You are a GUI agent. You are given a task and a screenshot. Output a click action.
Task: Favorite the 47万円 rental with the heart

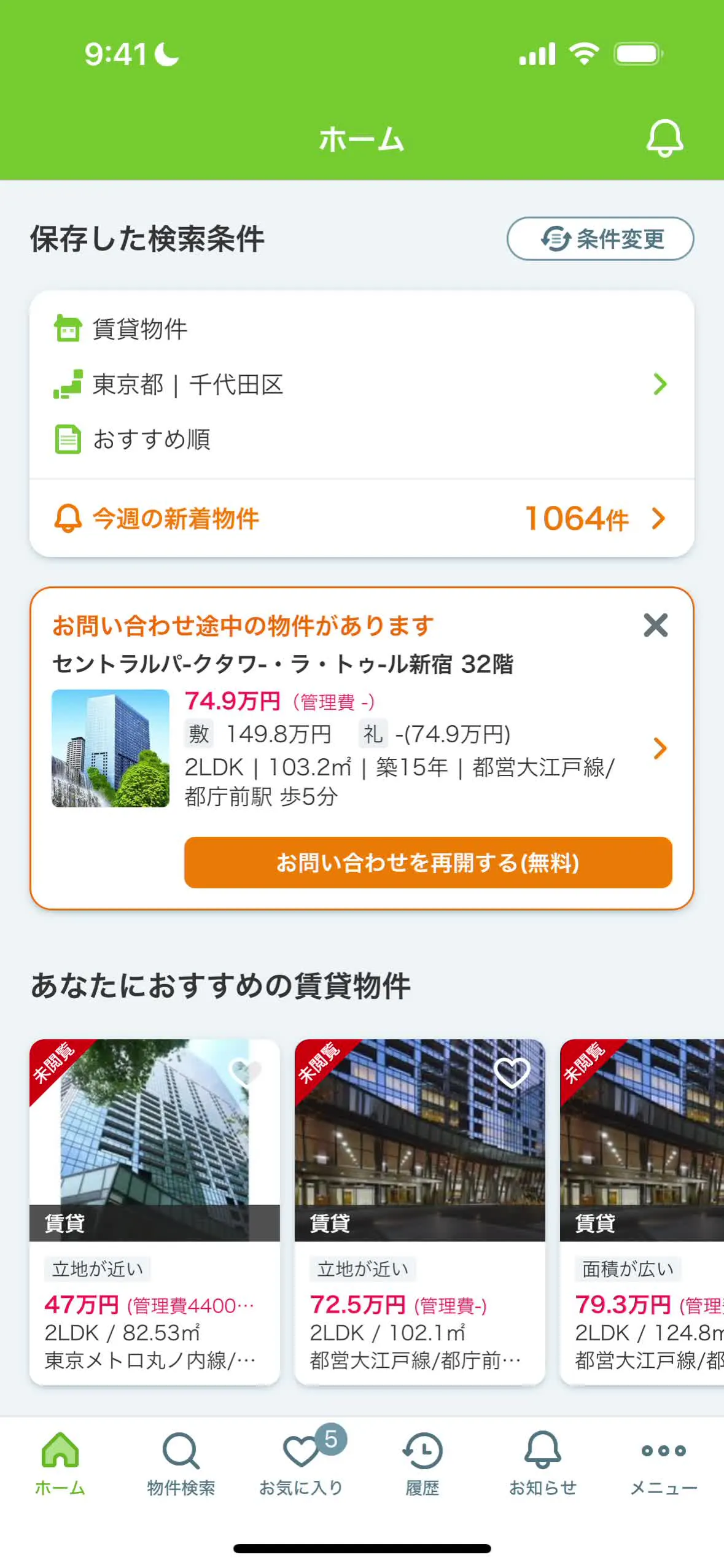(x=246, y=1073)
